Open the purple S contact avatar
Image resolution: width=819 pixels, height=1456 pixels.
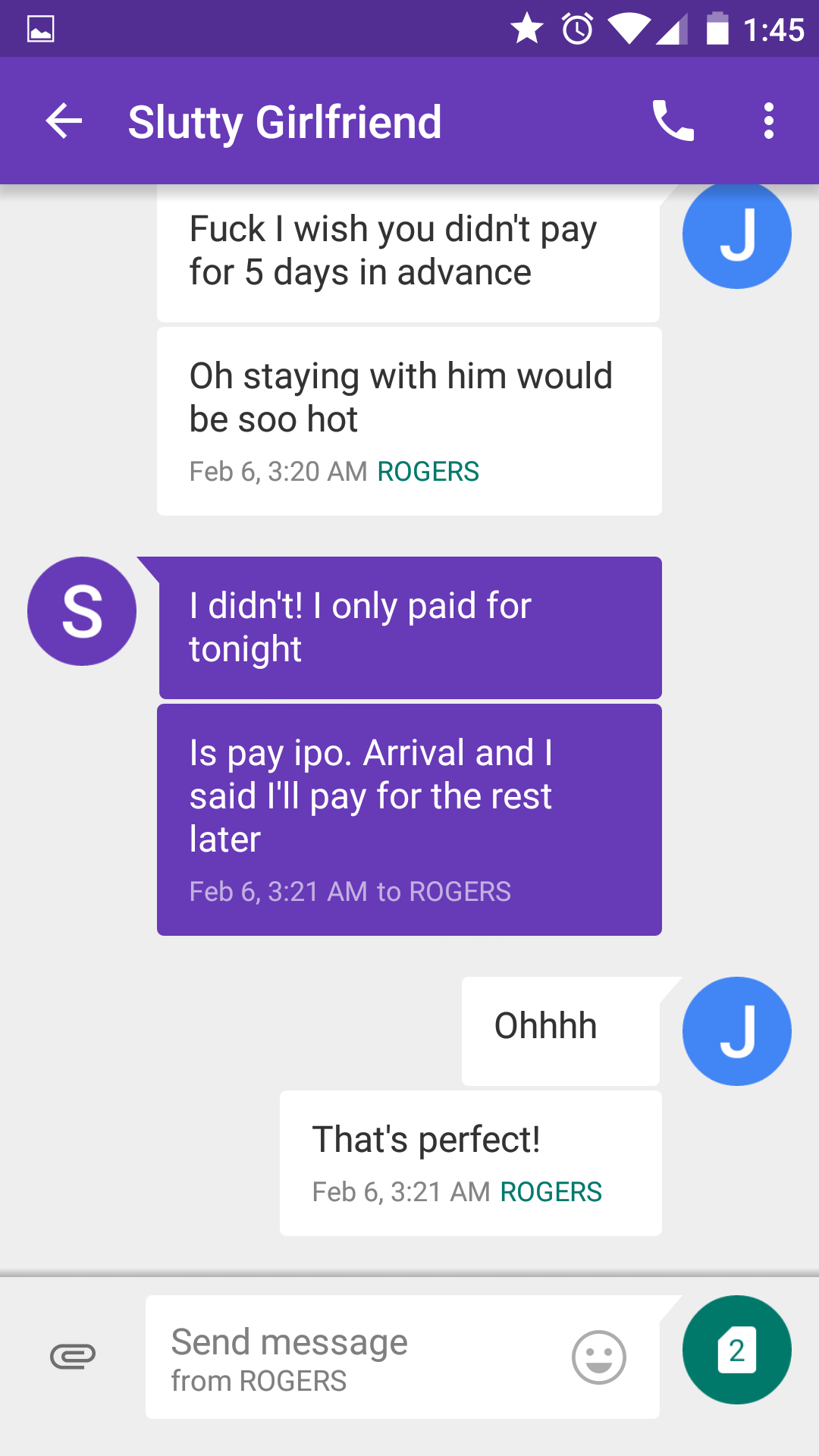click(x=82, y=611)
